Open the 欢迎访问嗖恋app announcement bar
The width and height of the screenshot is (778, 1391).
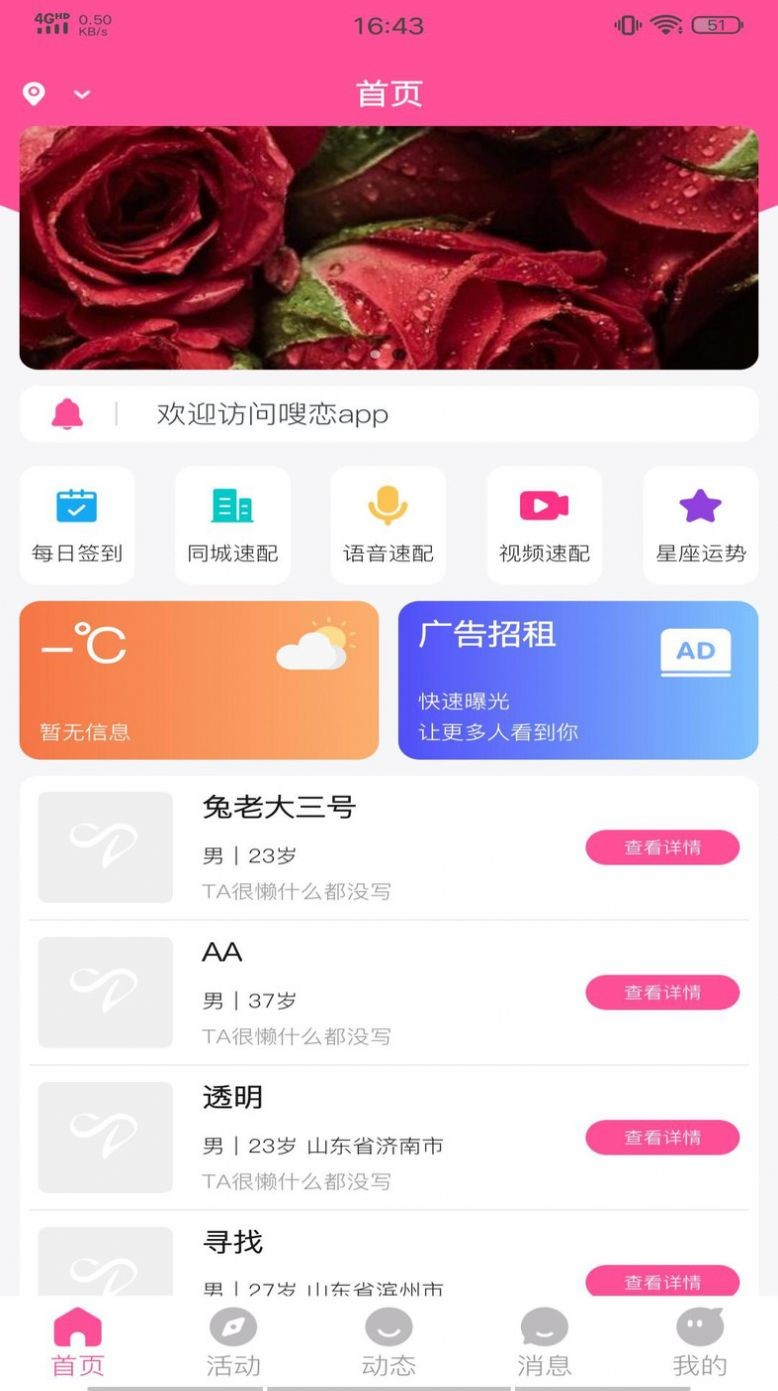[x=389, y=414]
